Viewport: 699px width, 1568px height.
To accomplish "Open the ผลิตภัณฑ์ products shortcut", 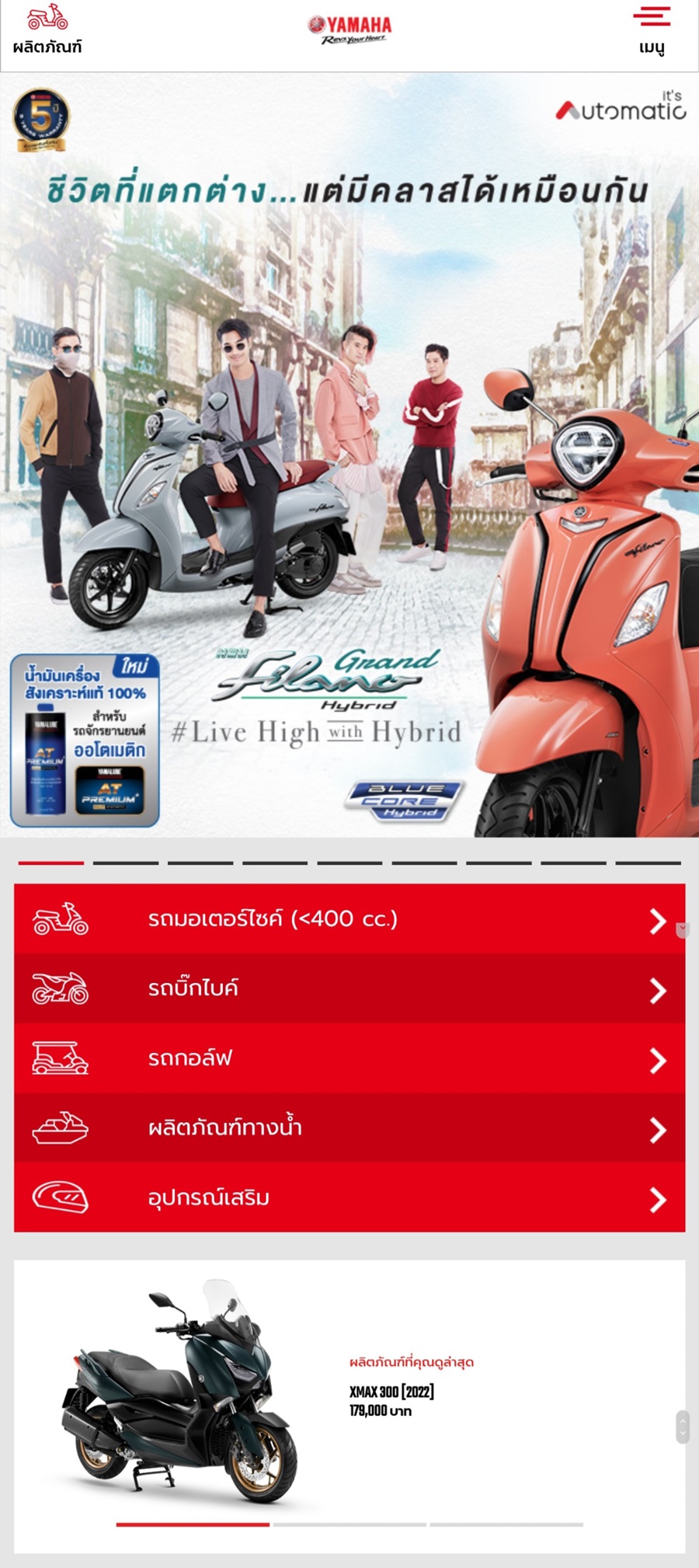I will tap(47, 30).
